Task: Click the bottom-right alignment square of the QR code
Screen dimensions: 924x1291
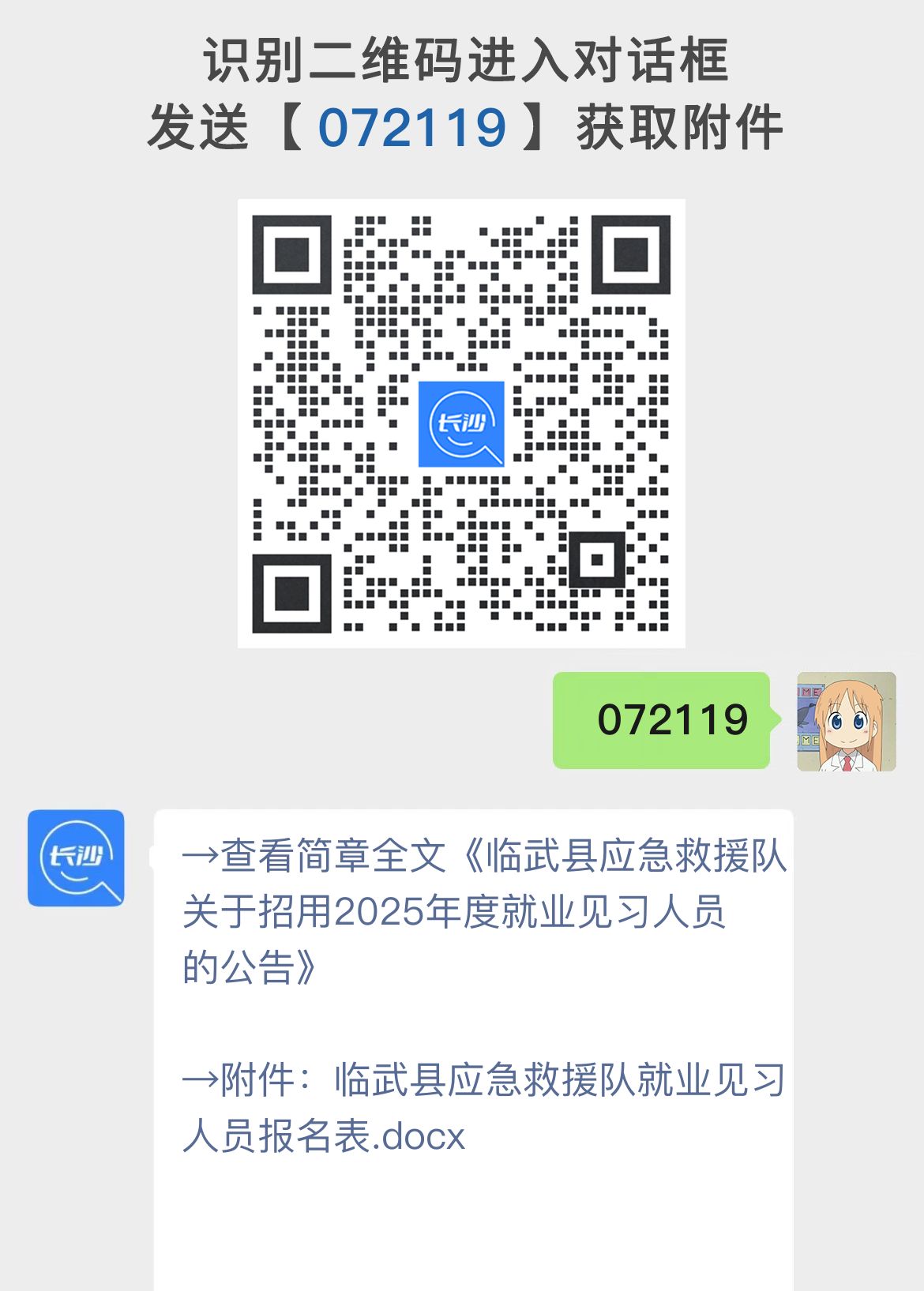Action: pos(597,561)
